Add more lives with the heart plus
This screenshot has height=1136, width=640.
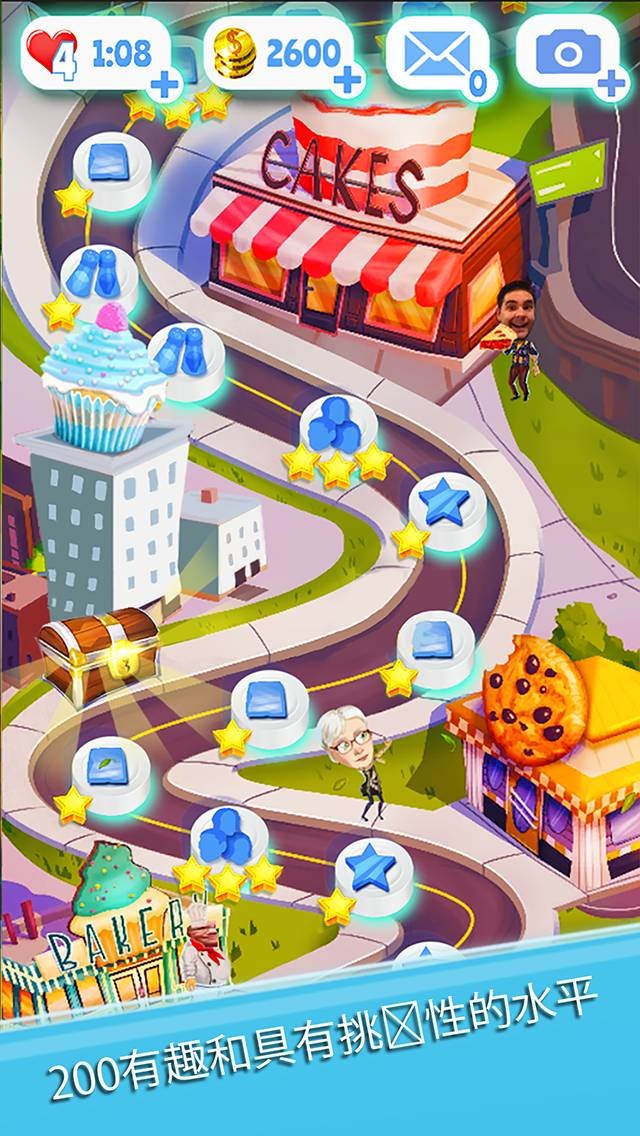(165, 84)
